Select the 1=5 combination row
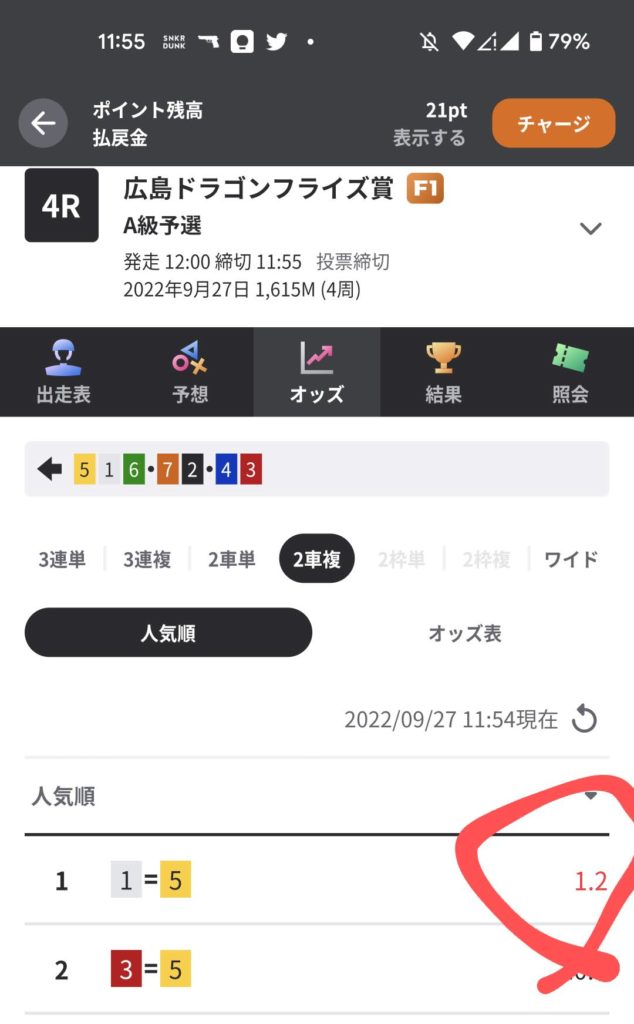Screen dimensions: 634x1024 (x=316, y=881)
